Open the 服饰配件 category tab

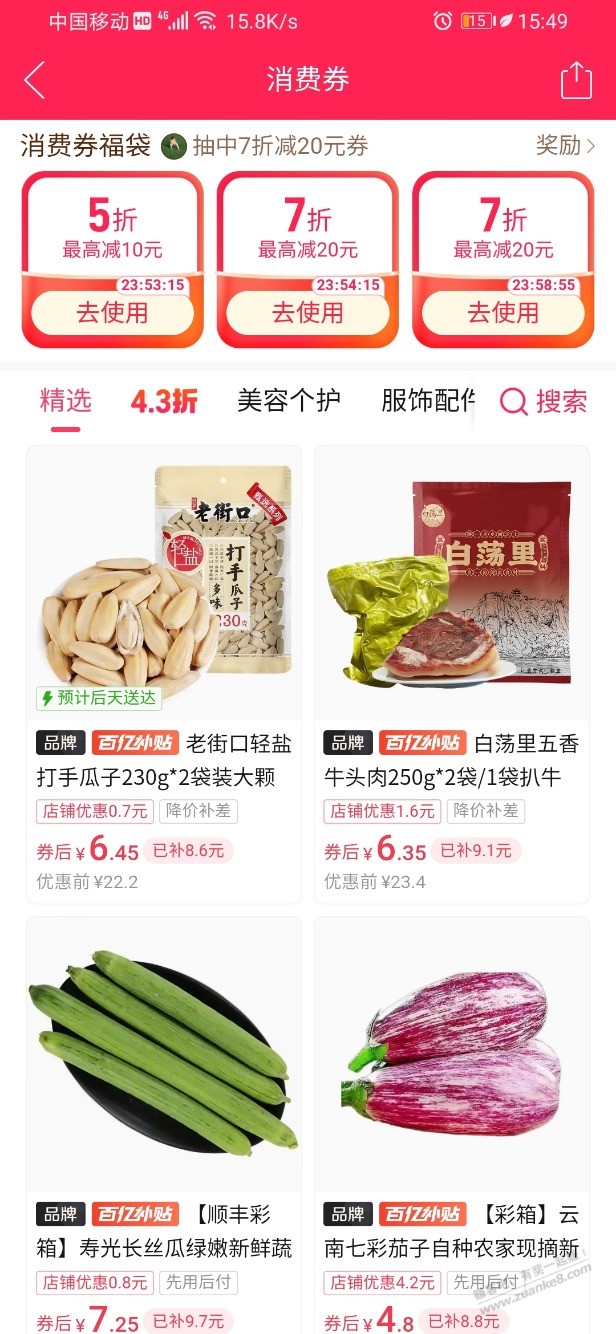click(428, 401)
